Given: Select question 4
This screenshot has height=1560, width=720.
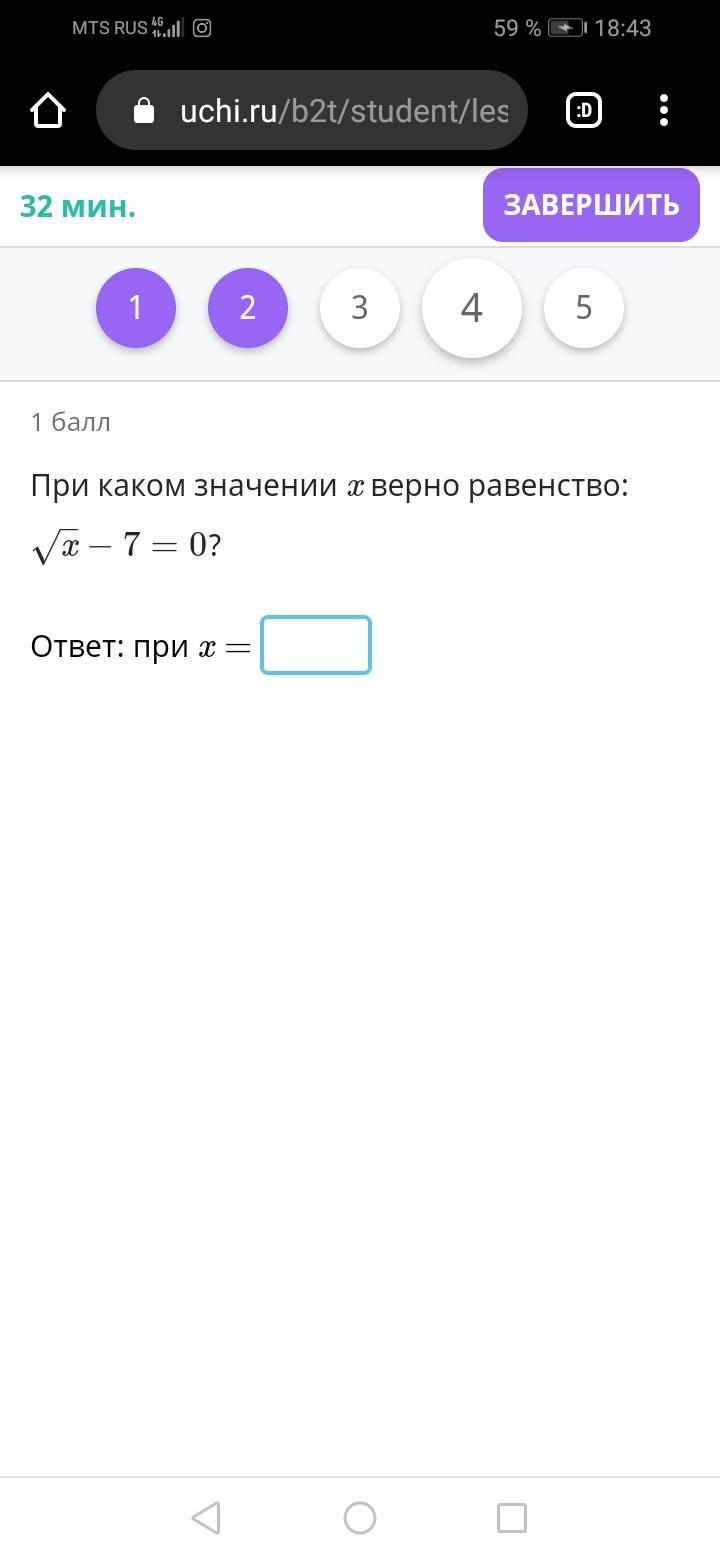Looking at the screenshot, I should (472, 308).
